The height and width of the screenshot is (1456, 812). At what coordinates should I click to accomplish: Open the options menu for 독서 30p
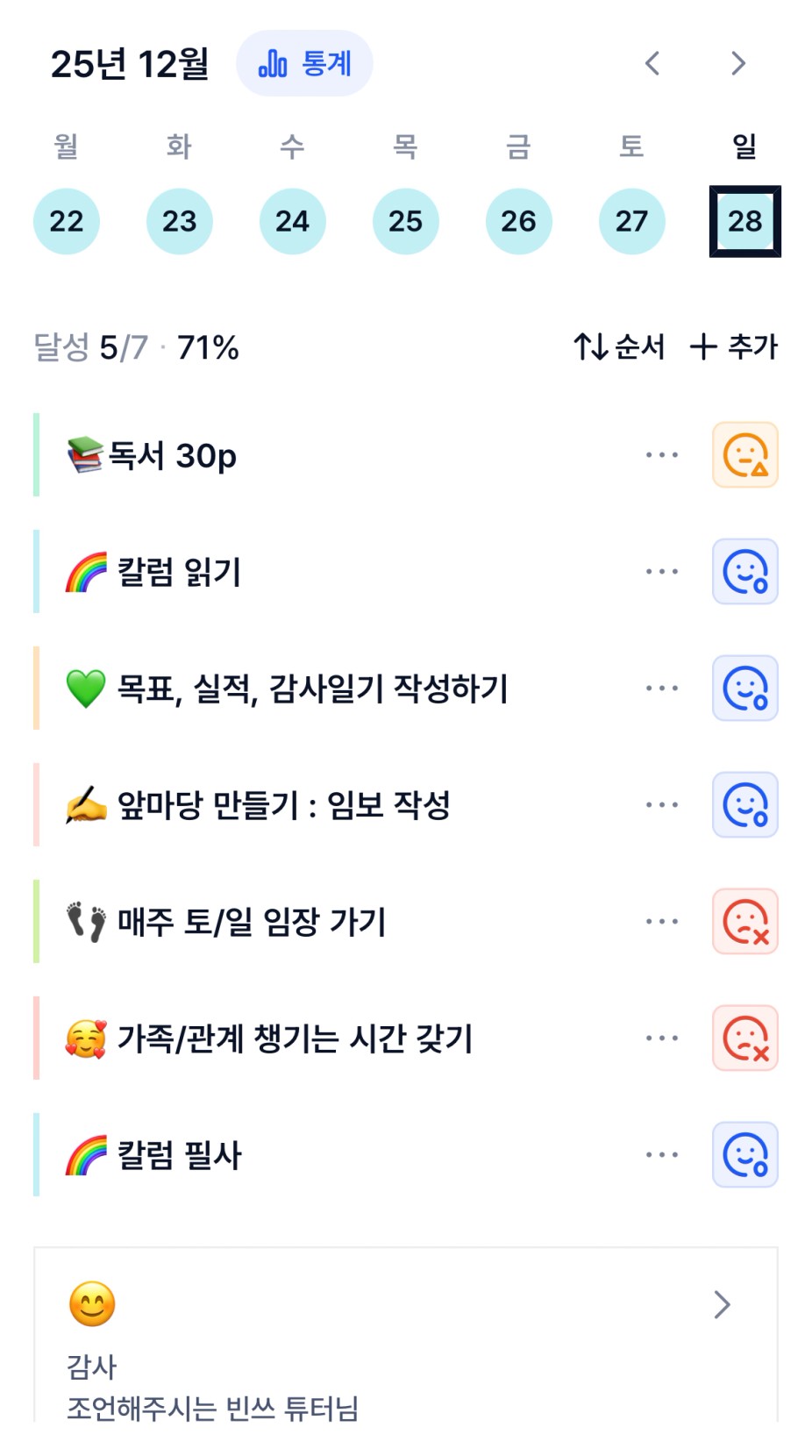click(662, 455)
